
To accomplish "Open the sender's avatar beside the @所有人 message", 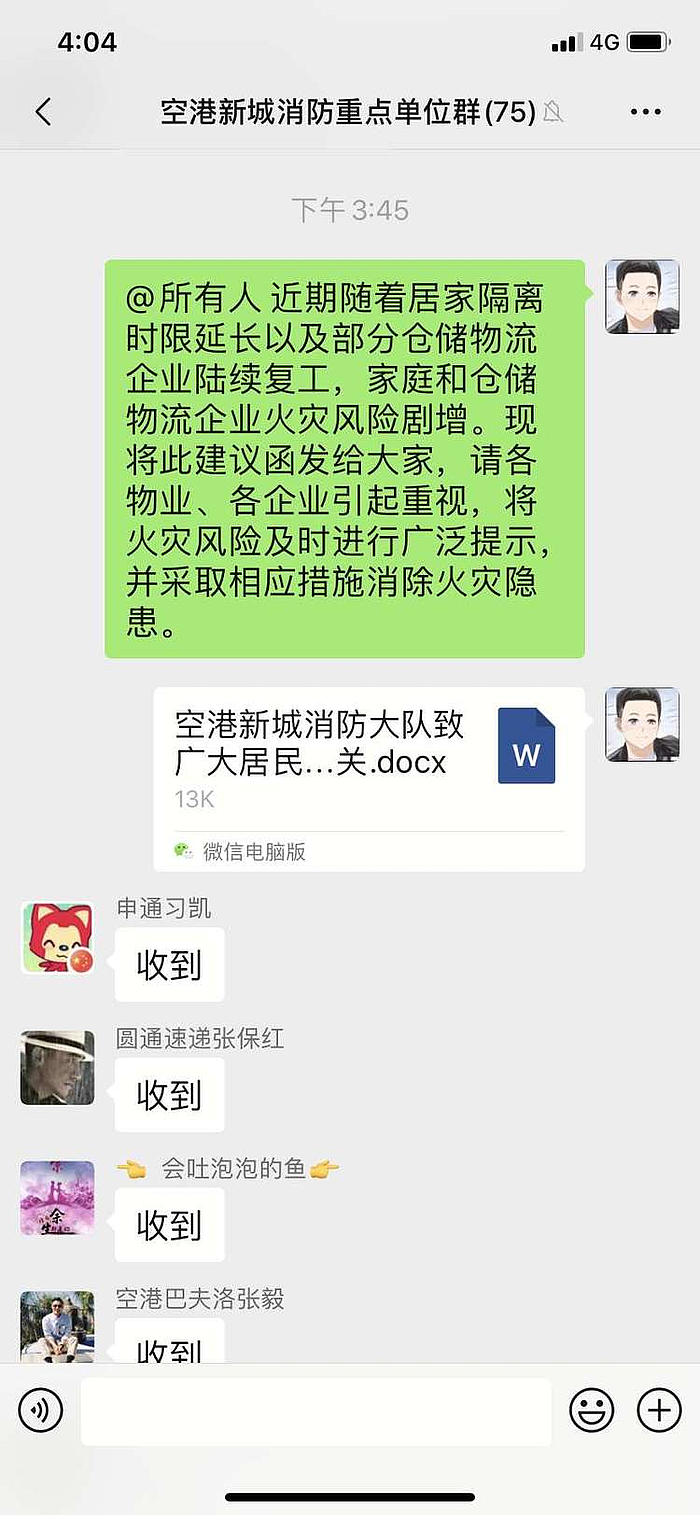I will point(642,297).
